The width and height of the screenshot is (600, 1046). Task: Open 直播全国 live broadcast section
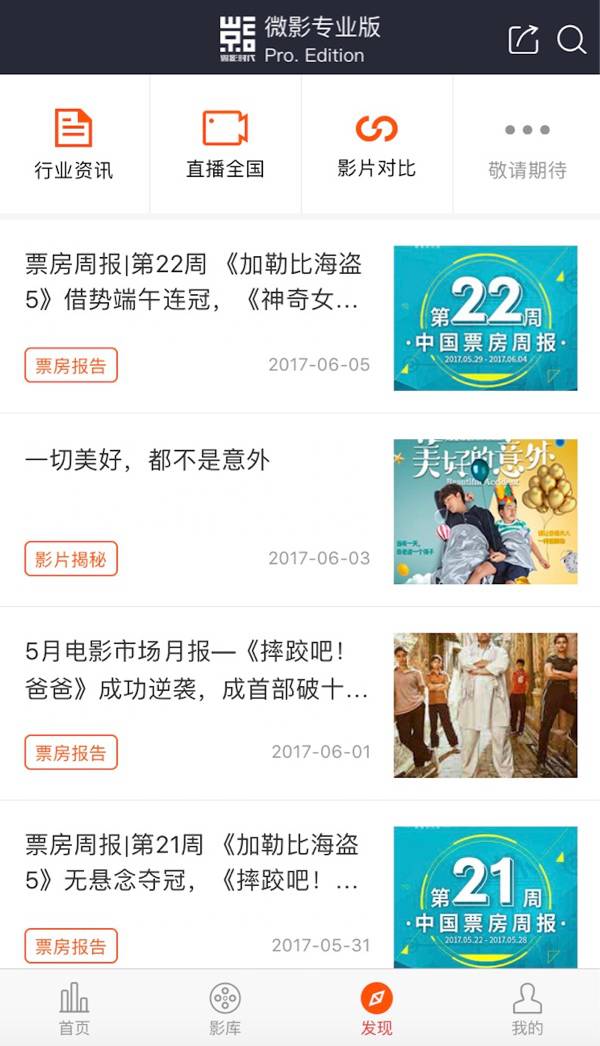click(x=225, y=145)
